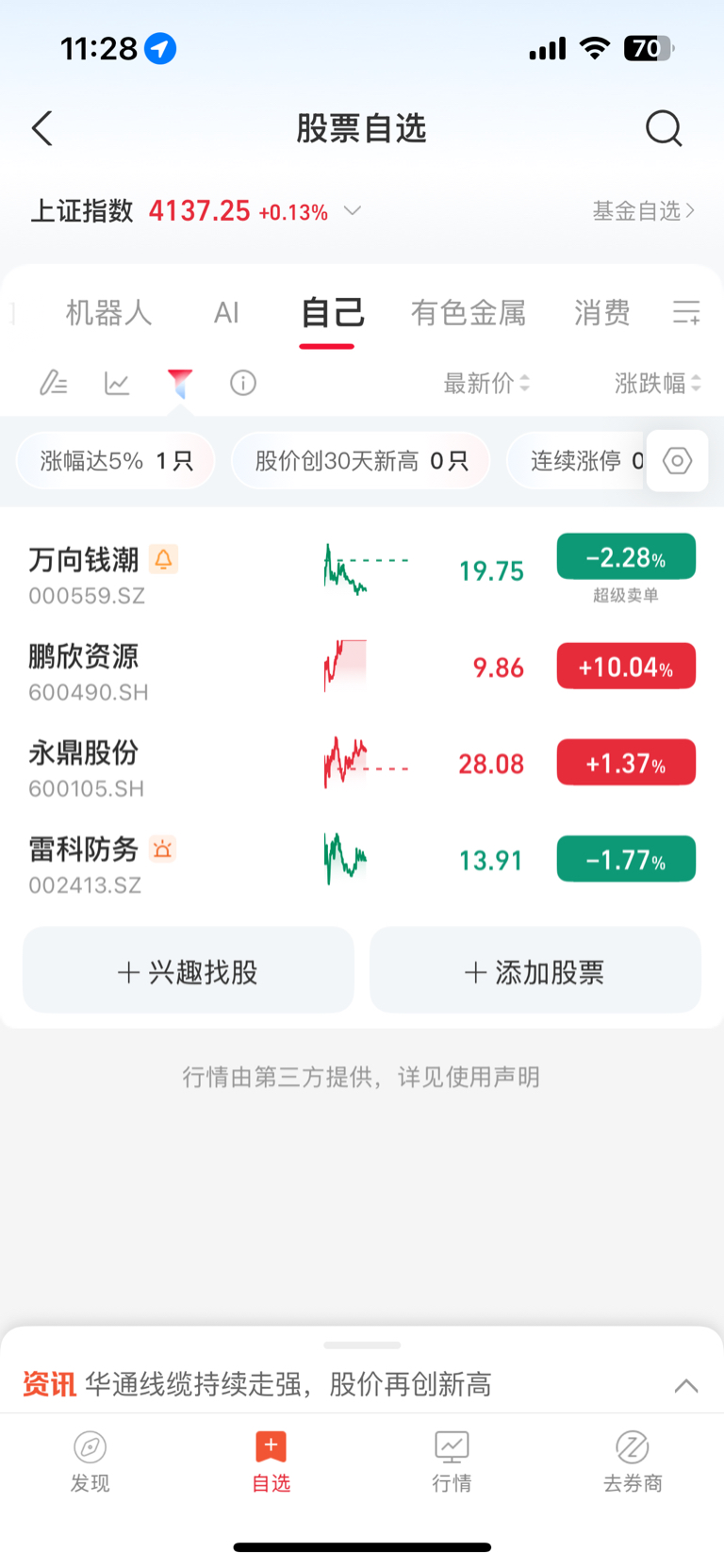The image size is (724, 1568).
Task: Select the 股价创30天新高 filter chip
Action: point(361,461)
